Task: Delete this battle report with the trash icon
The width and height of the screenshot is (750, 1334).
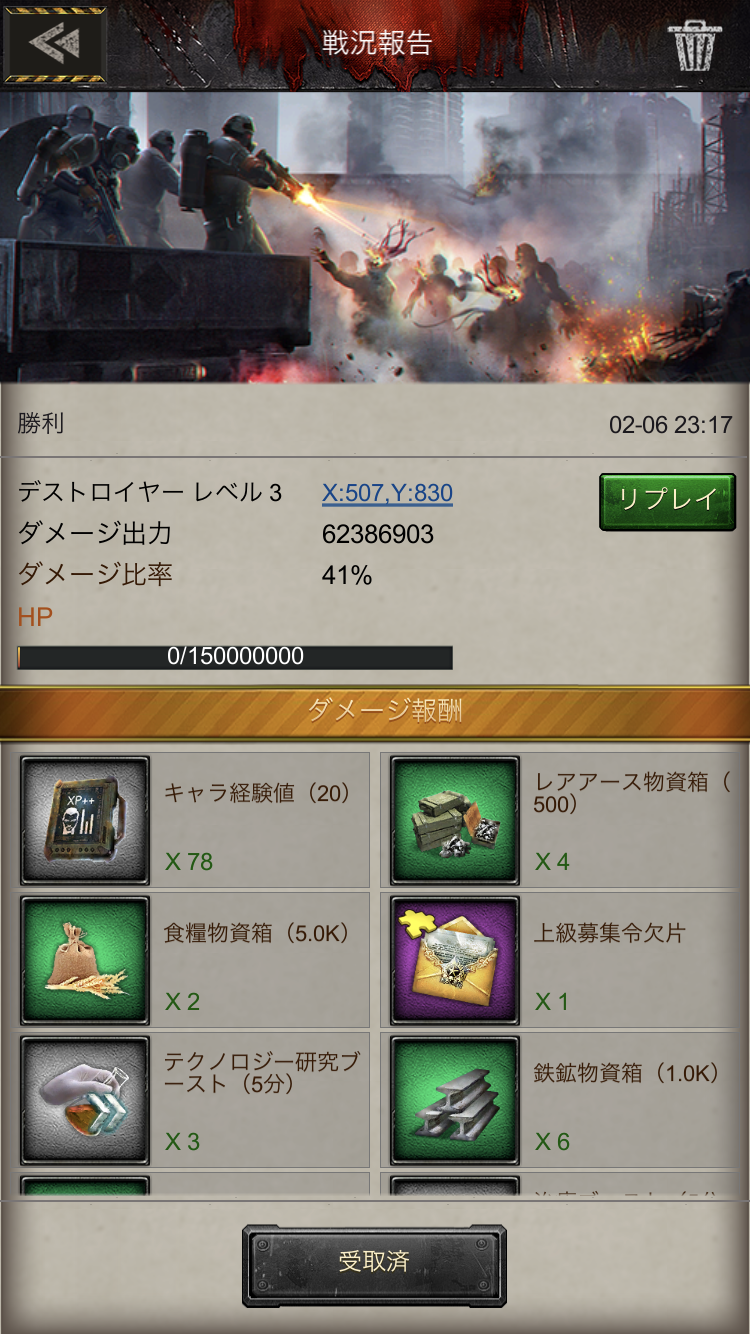Action: [x=694, y=46]
